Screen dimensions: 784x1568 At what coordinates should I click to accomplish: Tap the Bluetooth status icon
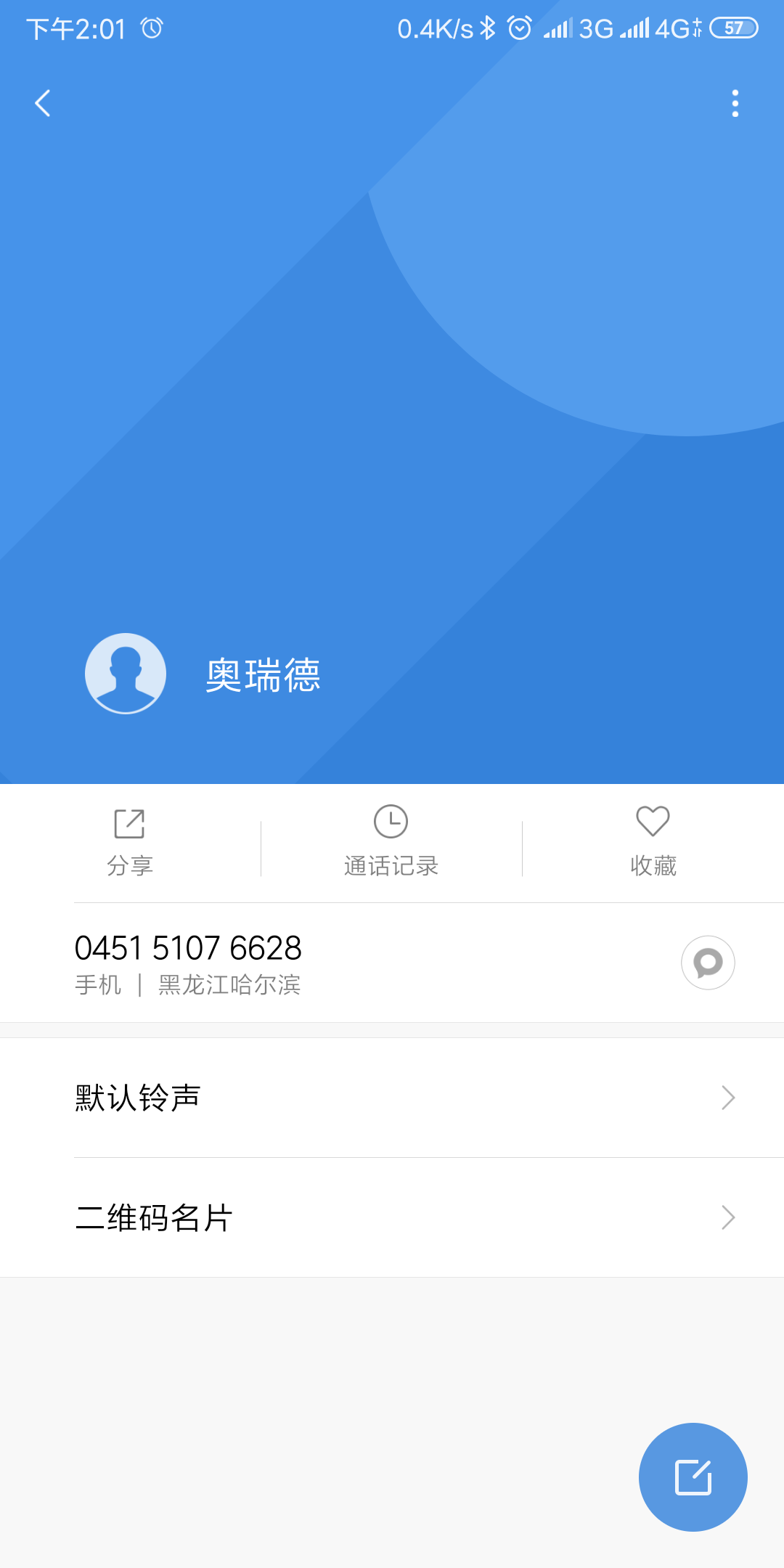[x=486, y=28]
